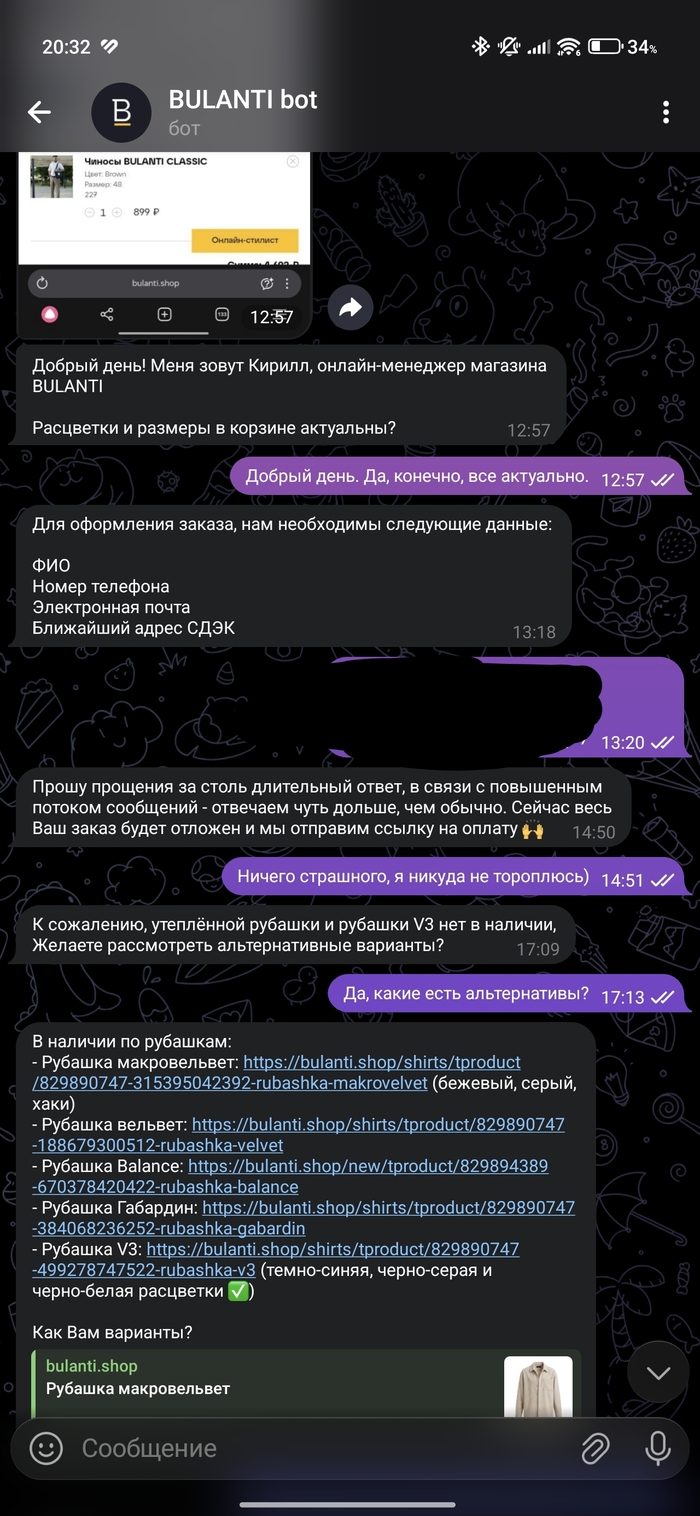The height and width of the screenshot is (1516, 700).
Task: Open BULANTI bot profile header
Action: point(242,112)
